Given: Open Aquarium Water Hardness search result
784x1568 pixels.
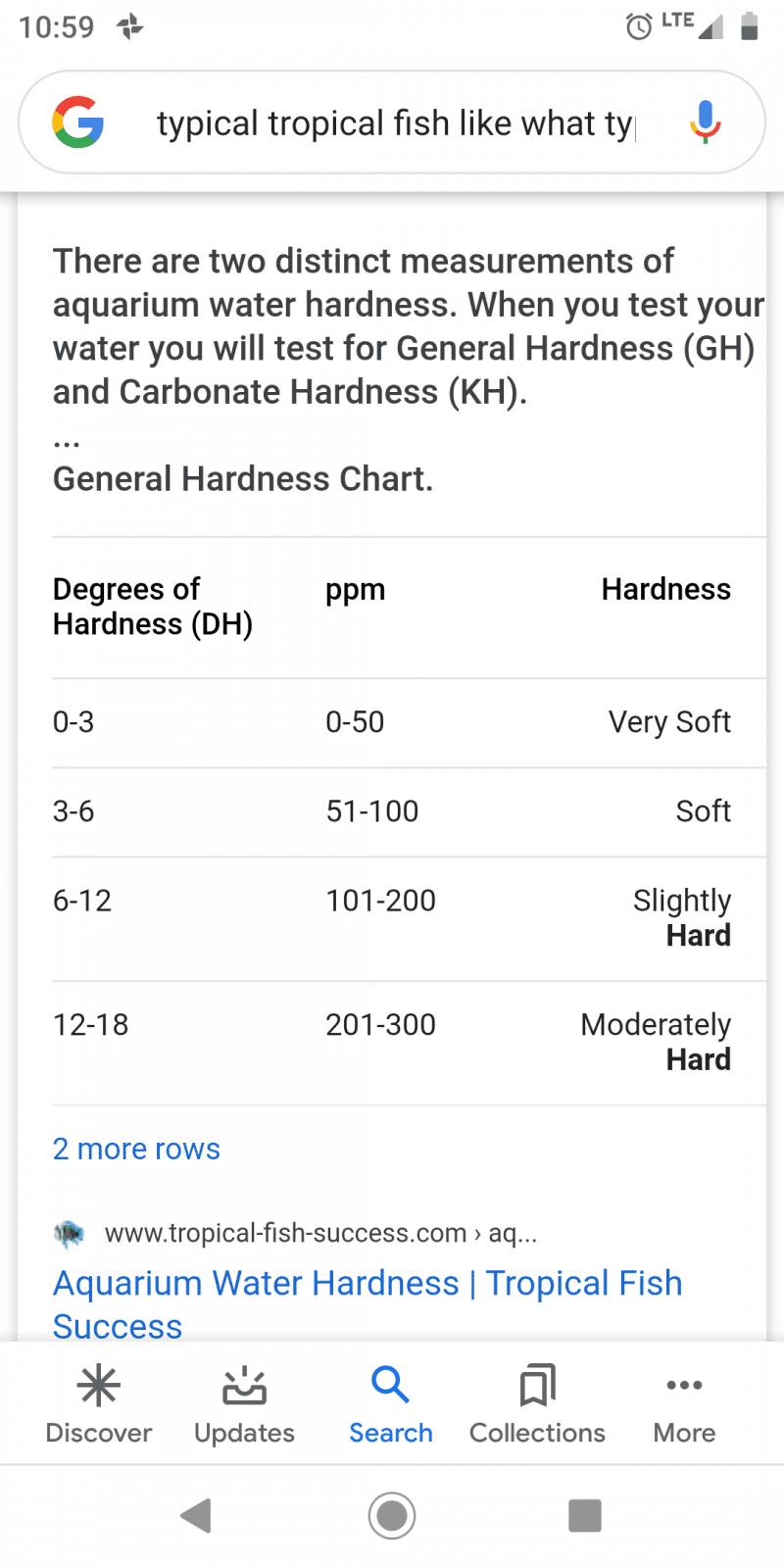Looking at the screenshot, I should point(367,1303).
